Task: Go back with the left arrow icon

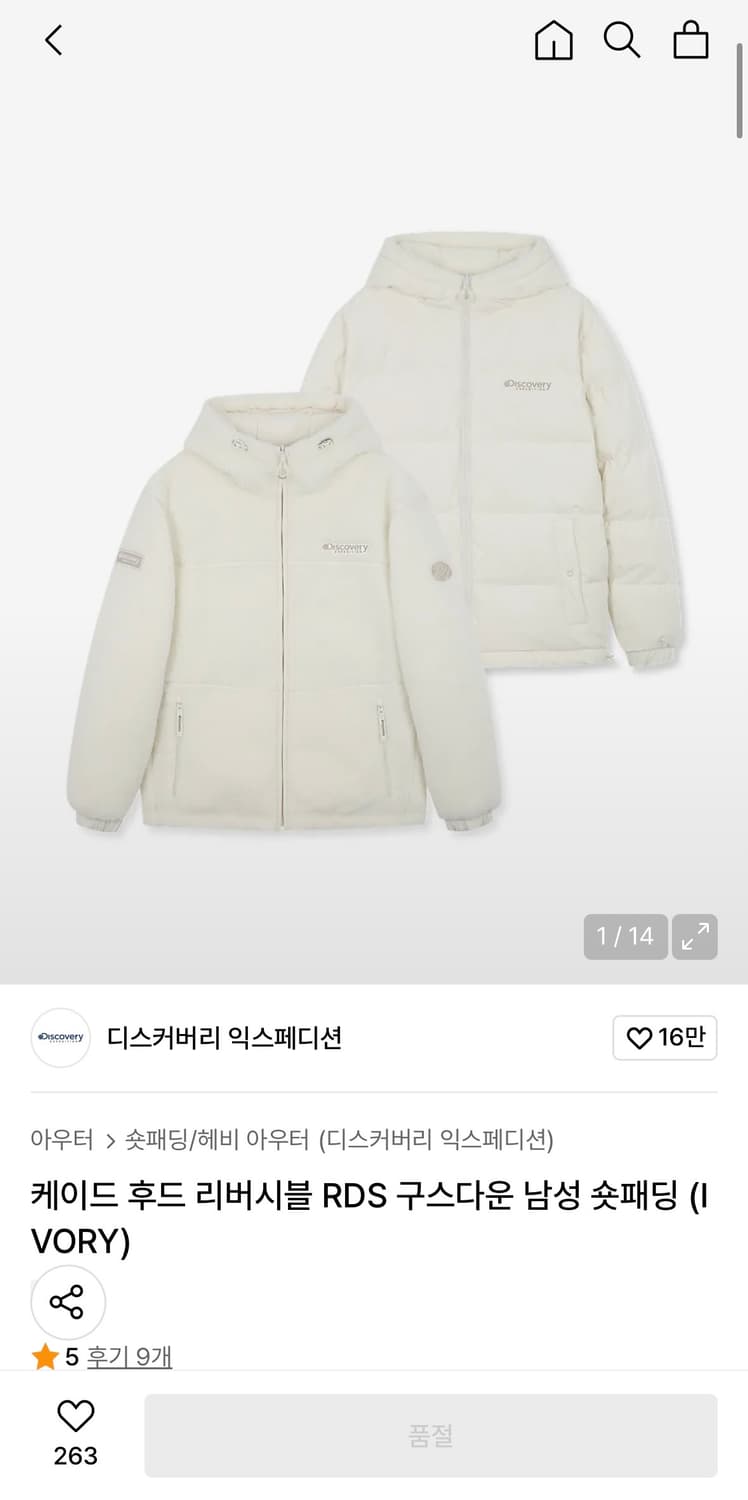Action: click(52, 41)
